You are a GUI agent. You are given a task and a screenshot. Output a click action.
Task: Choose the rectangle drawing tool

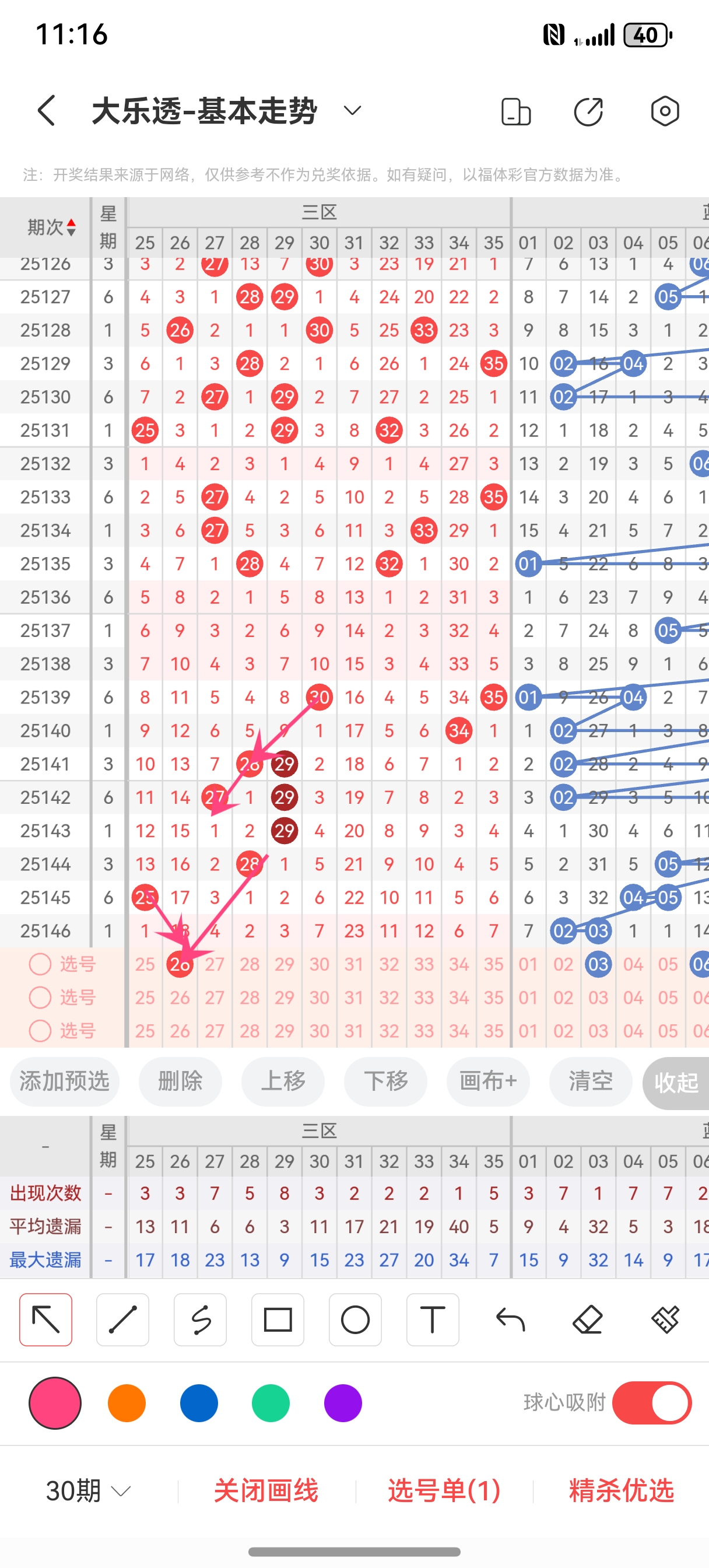coord(278,1319)
